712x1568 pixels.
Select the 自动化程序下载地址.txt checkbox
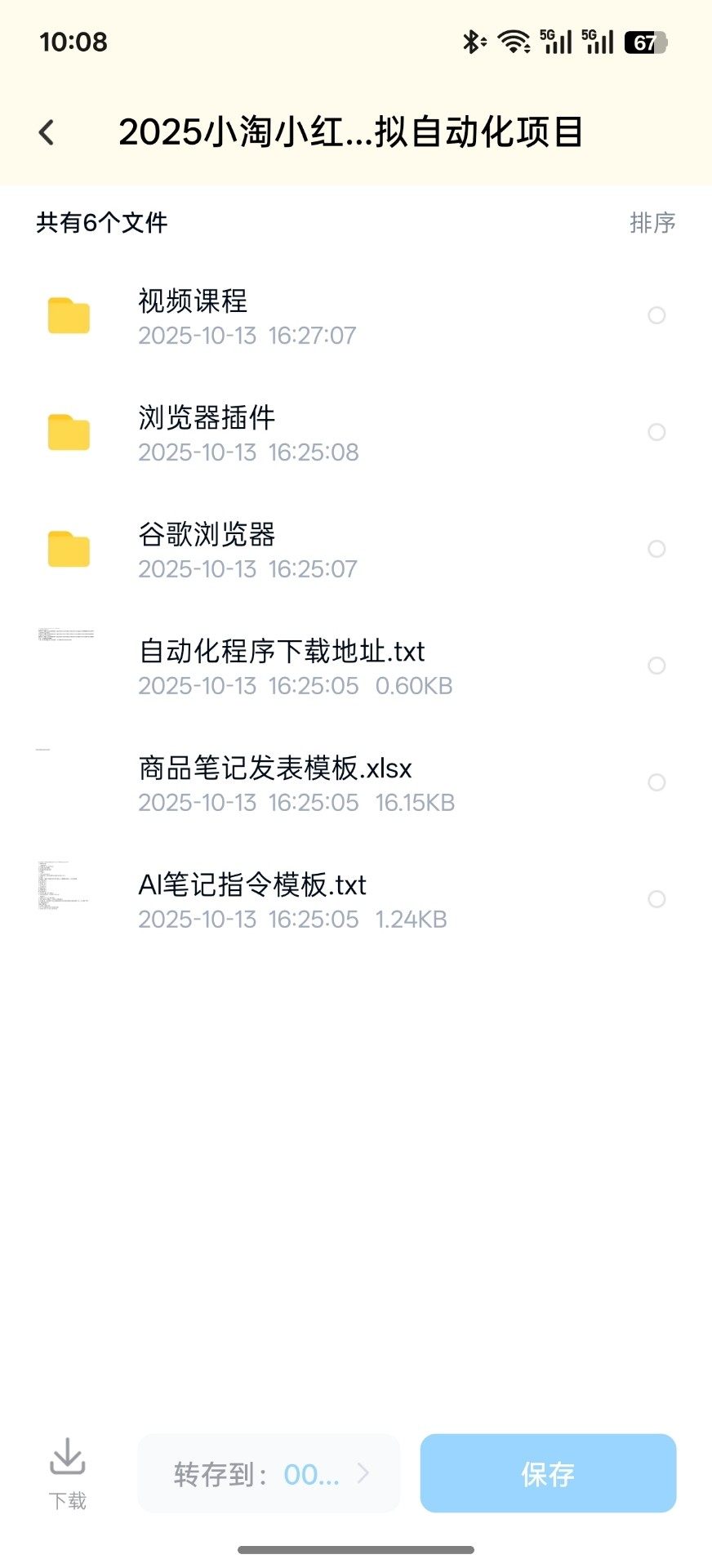pyautogui.click(x=656, y=666)
